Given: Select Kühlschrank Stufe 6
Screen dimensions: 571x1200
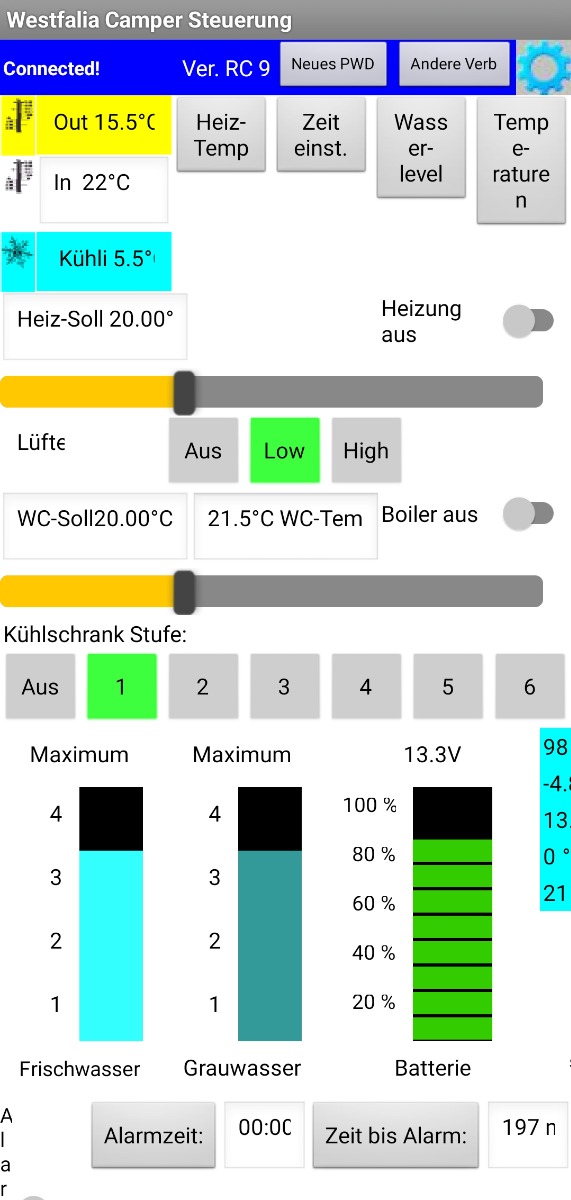Looking at the screenshot, I should [529, 687].
